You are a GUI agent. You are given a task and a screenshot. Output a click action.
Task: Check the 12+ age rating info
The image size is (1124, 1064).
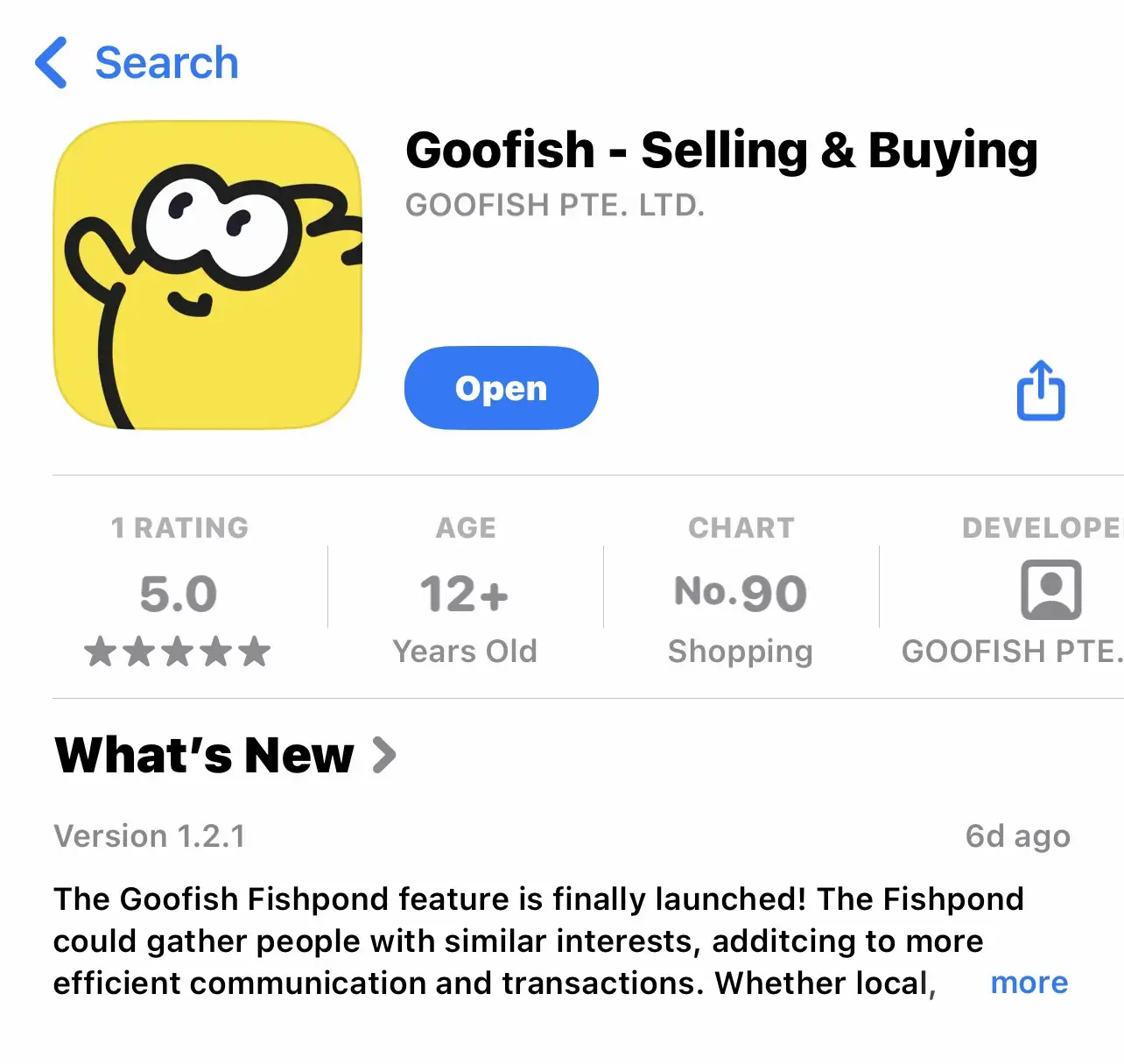465,594
